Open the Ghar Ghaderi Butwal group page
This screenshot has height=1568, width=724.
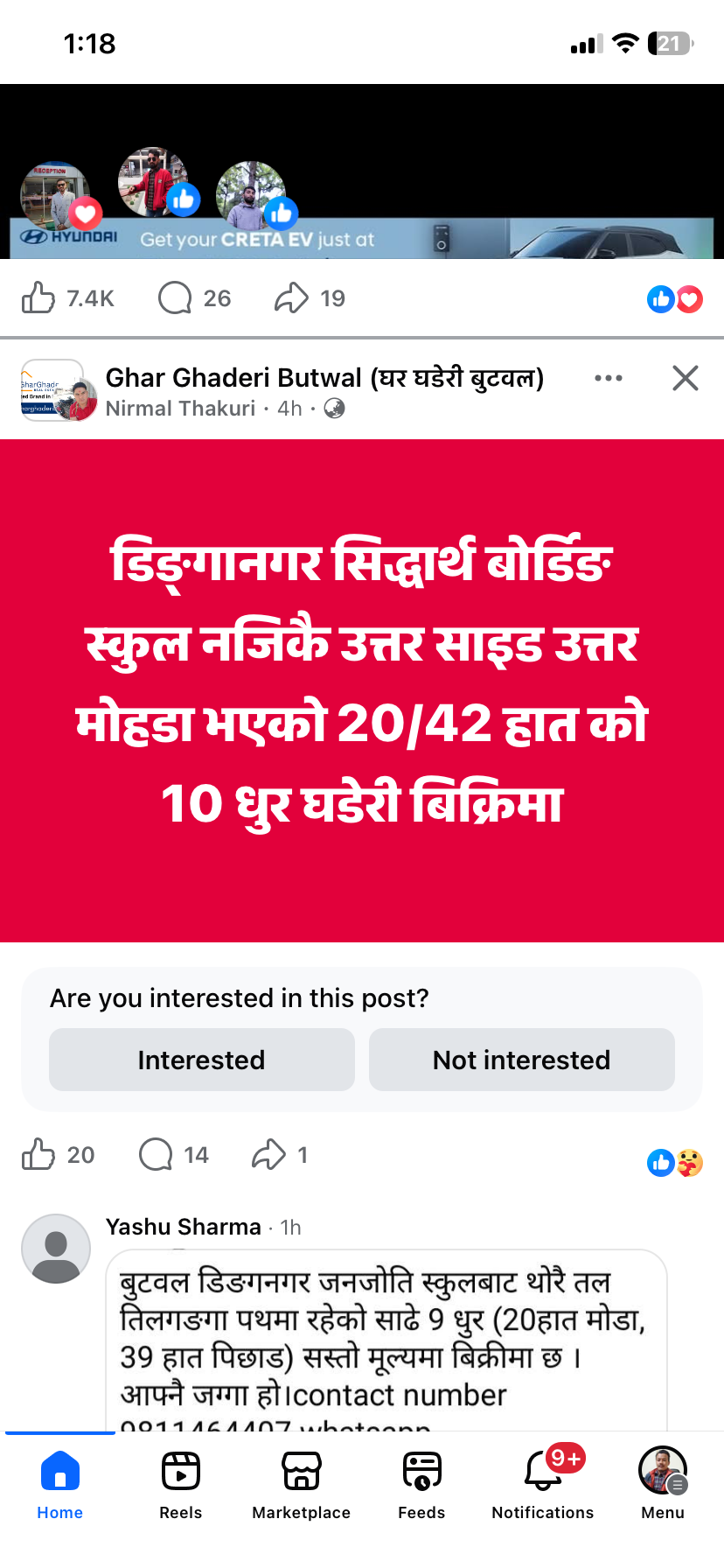[x=324, y=378]
